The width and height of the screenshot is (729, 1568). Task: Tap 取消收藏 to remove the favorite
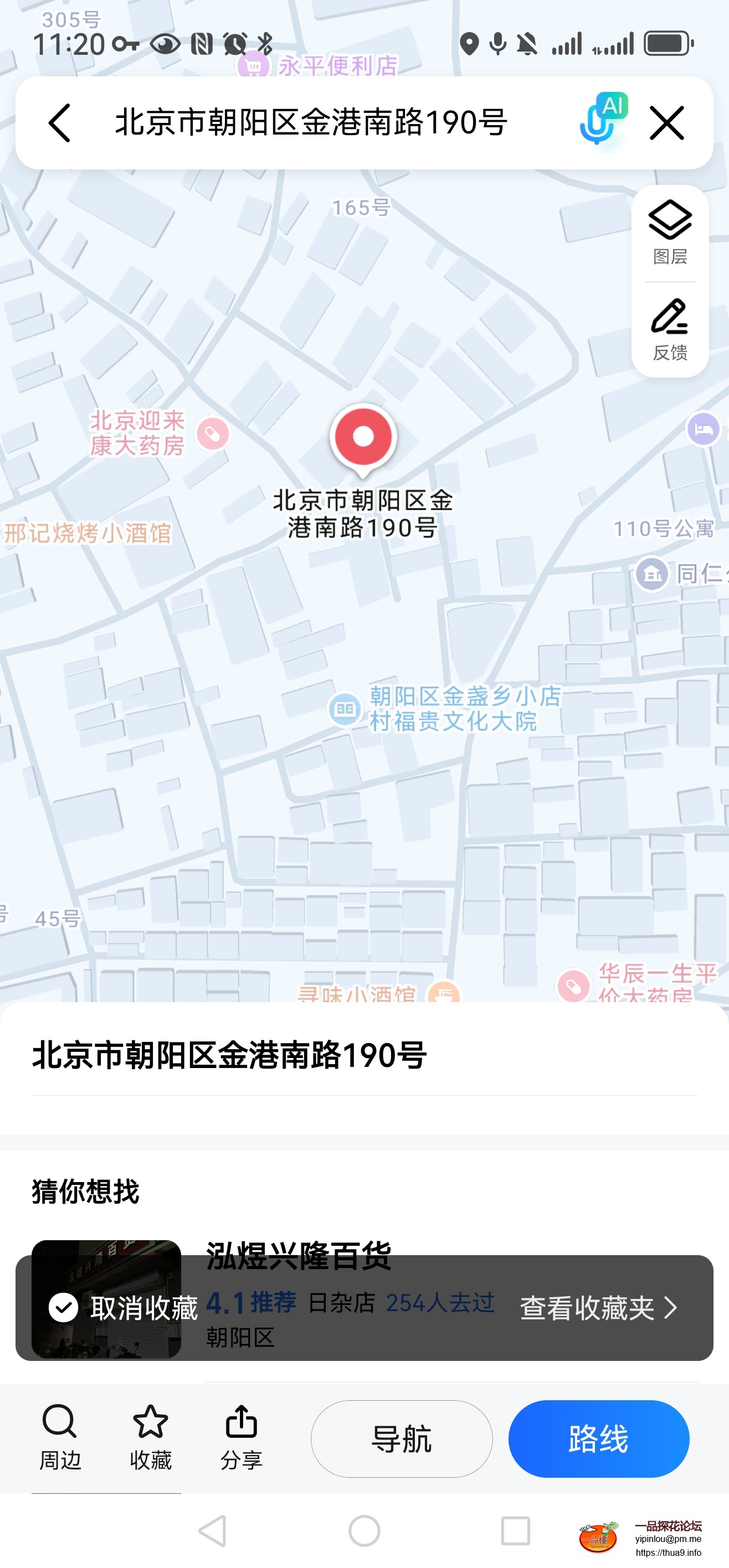click(124, 1307)
